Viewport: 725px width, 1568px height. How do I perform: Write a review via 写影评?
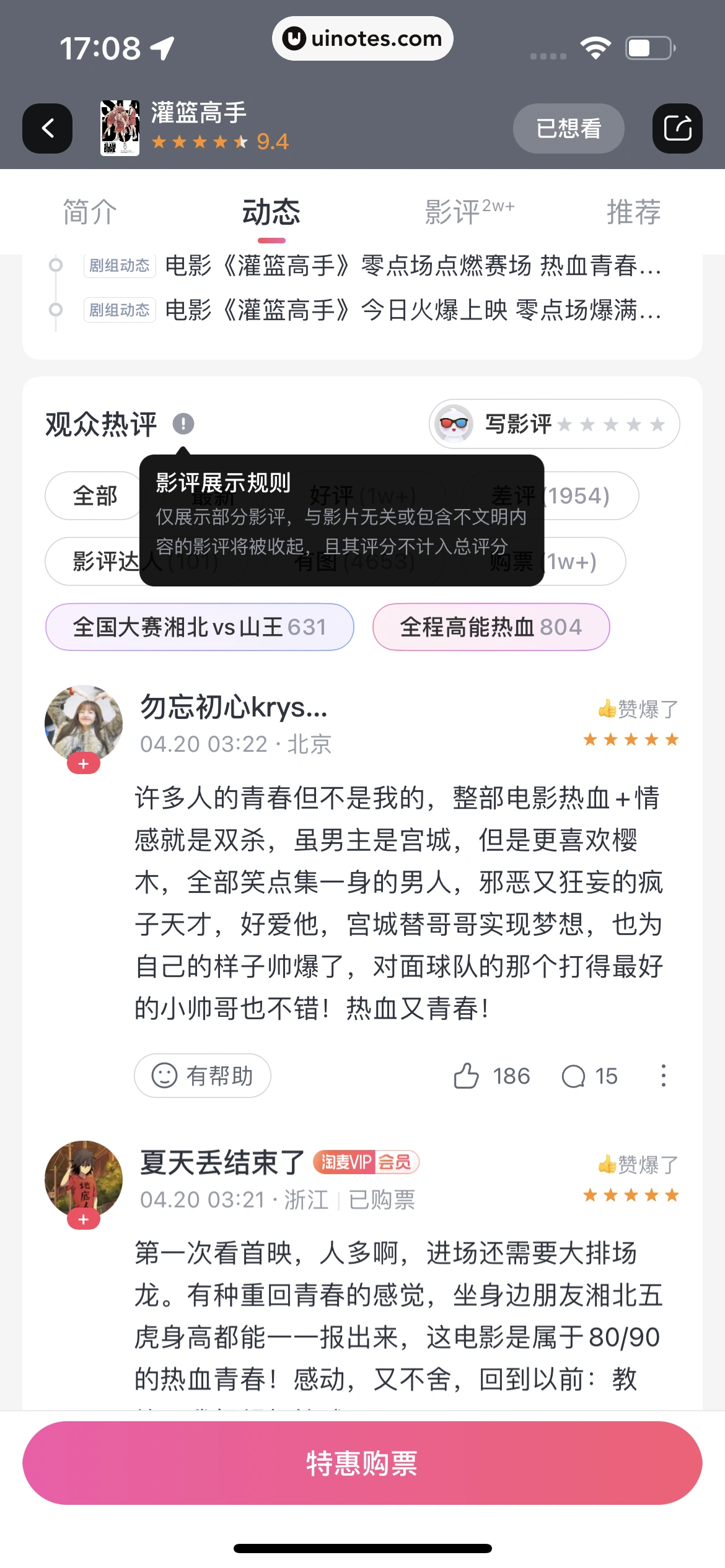point(554,424)
